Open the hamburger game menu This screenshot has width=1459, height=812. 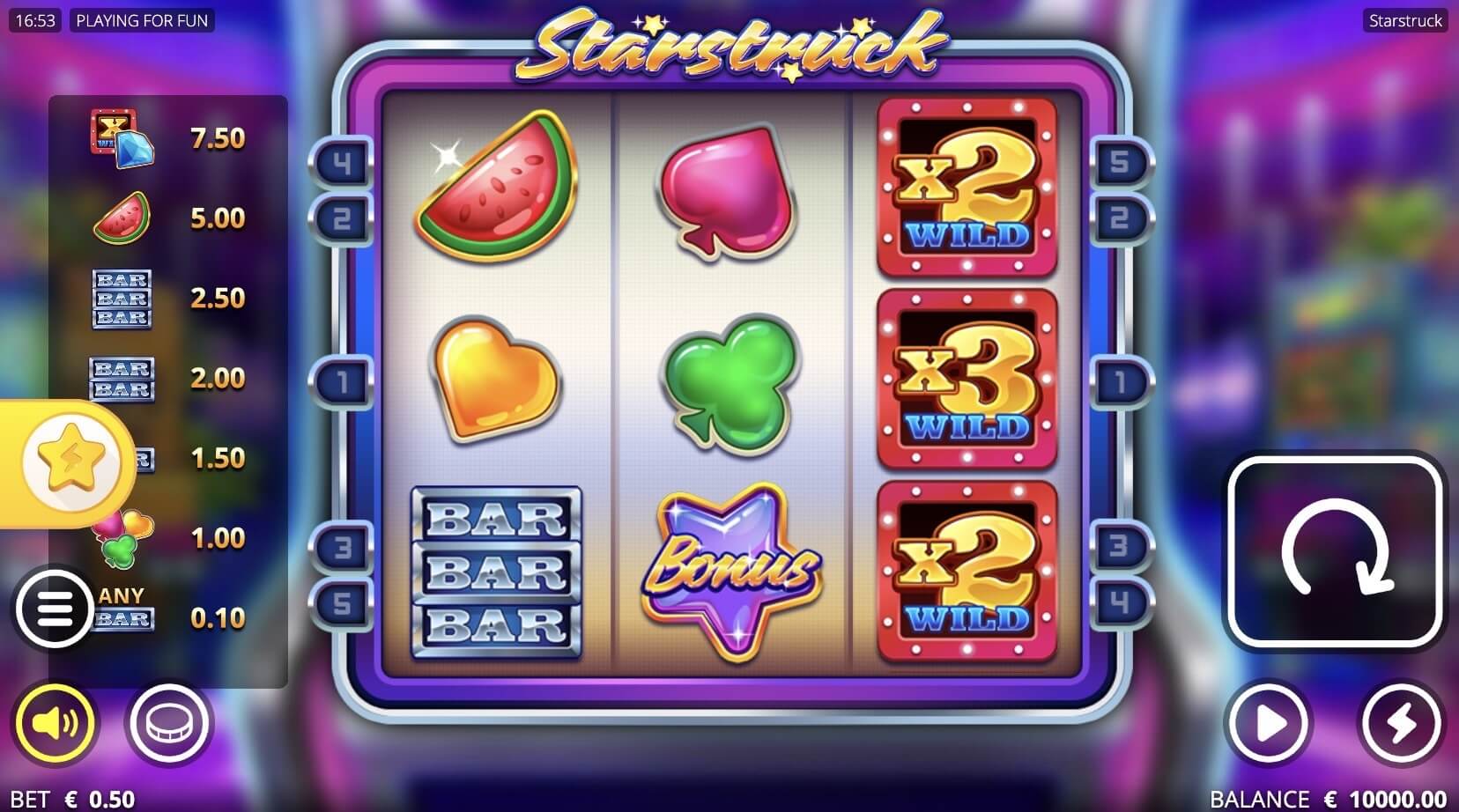(55, 609)
